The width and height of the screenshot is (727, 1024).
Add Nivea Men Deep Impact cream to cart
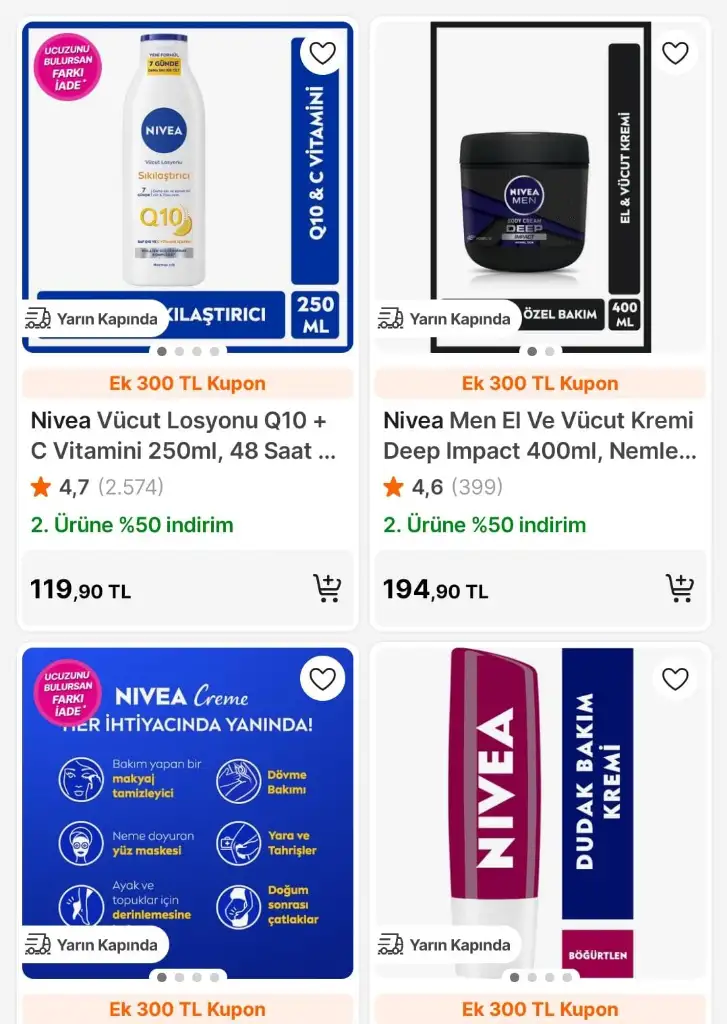(680, 588)
